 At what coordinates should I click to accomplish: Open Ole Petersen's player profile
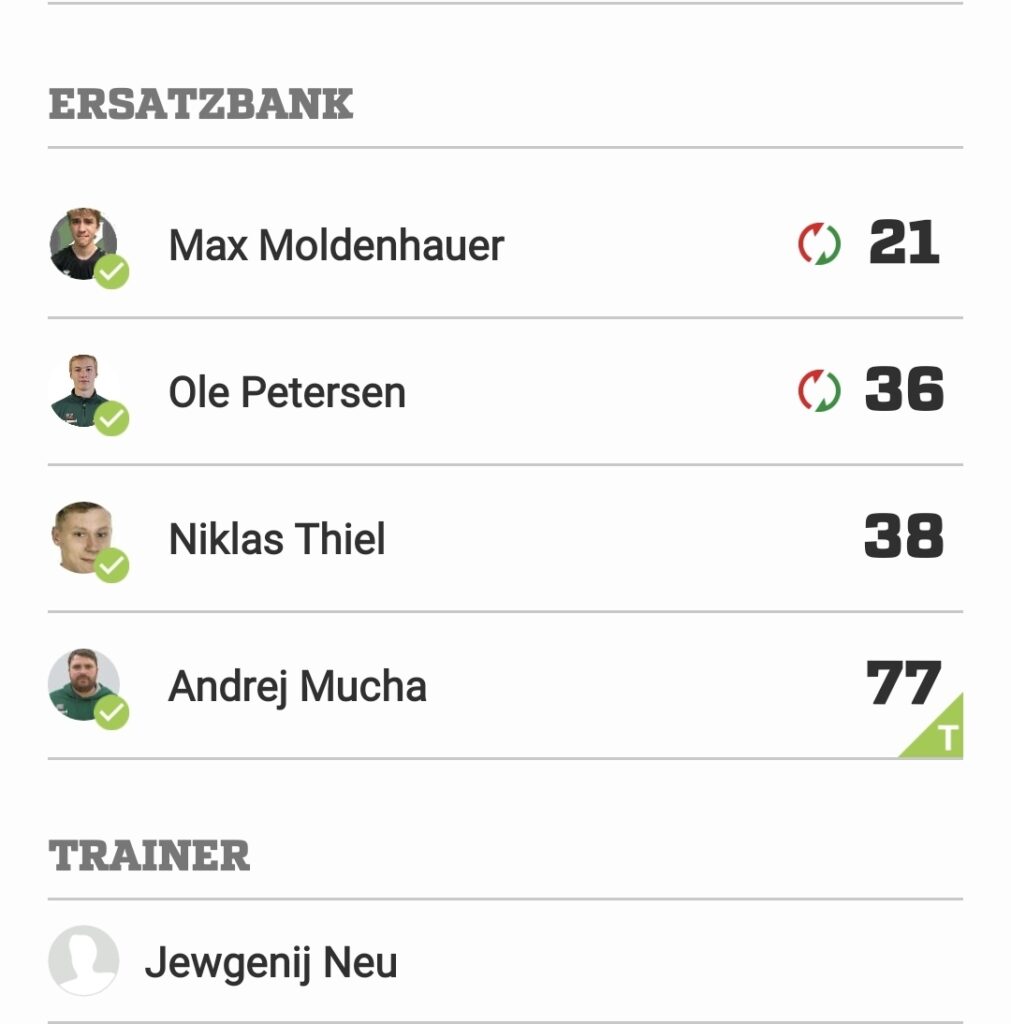[287, 393]
